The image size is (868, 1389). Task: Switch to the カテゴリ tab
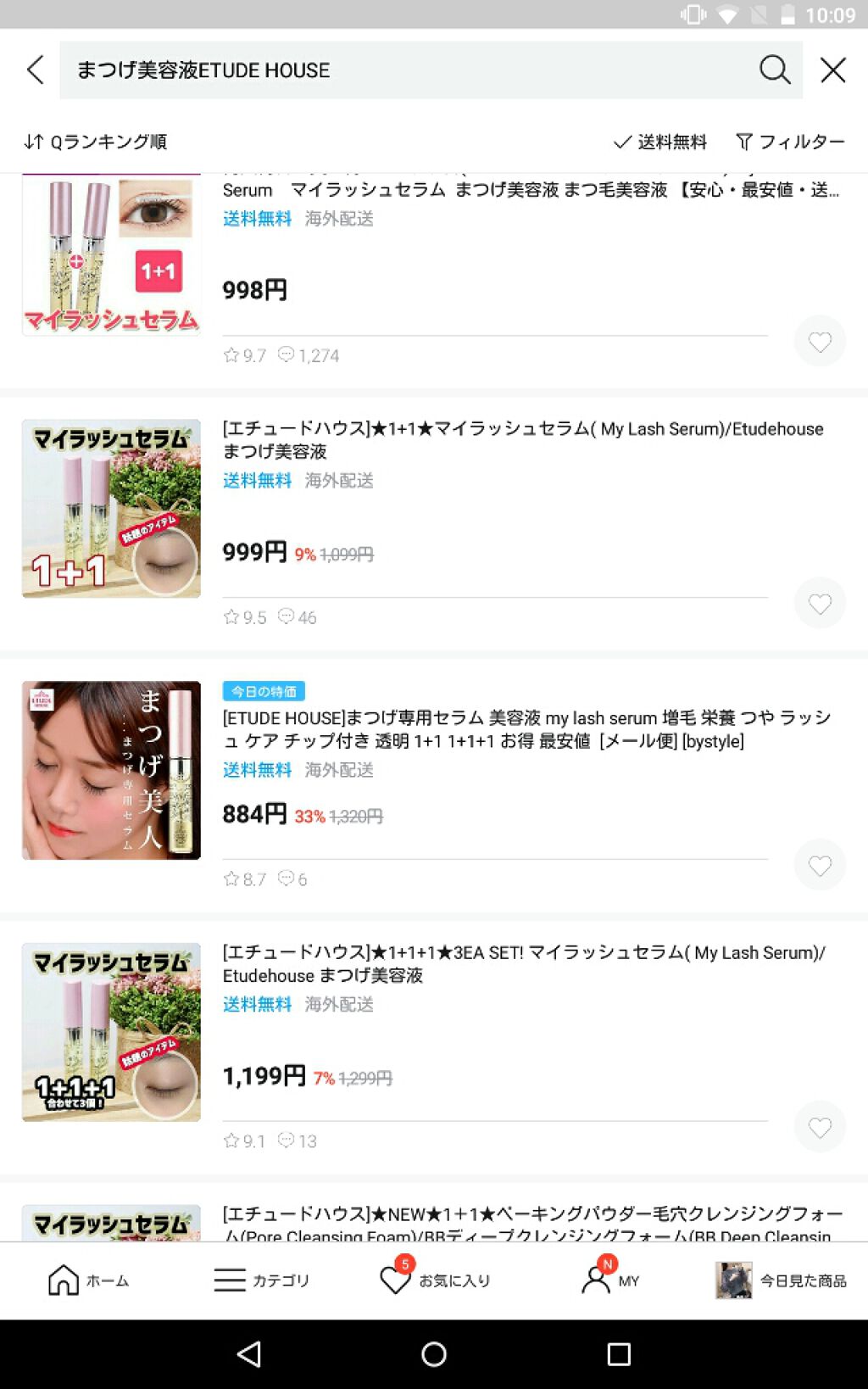point(261,1280)
